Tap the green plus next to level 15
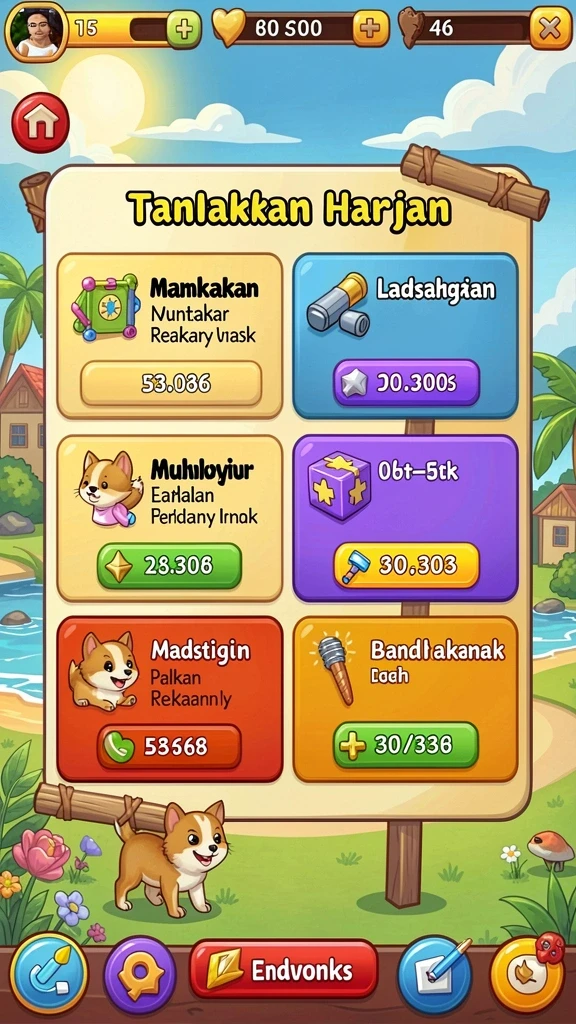The image size is (576, 1024). (184, 29)
